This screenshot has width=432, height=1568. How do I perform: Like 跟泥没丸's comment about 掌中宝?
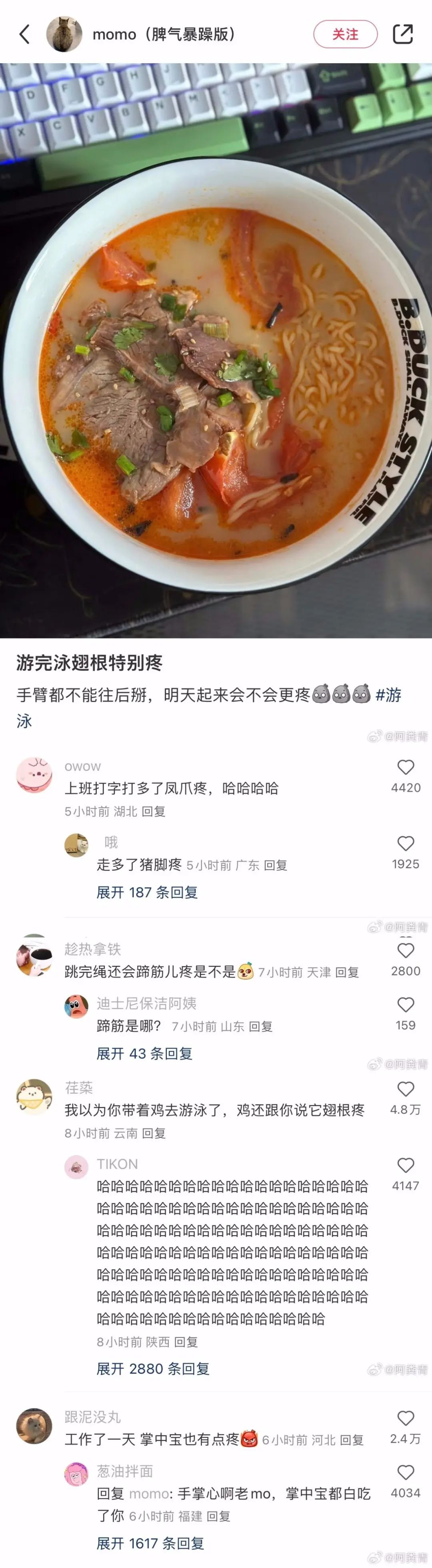[x=405, y=1418]
